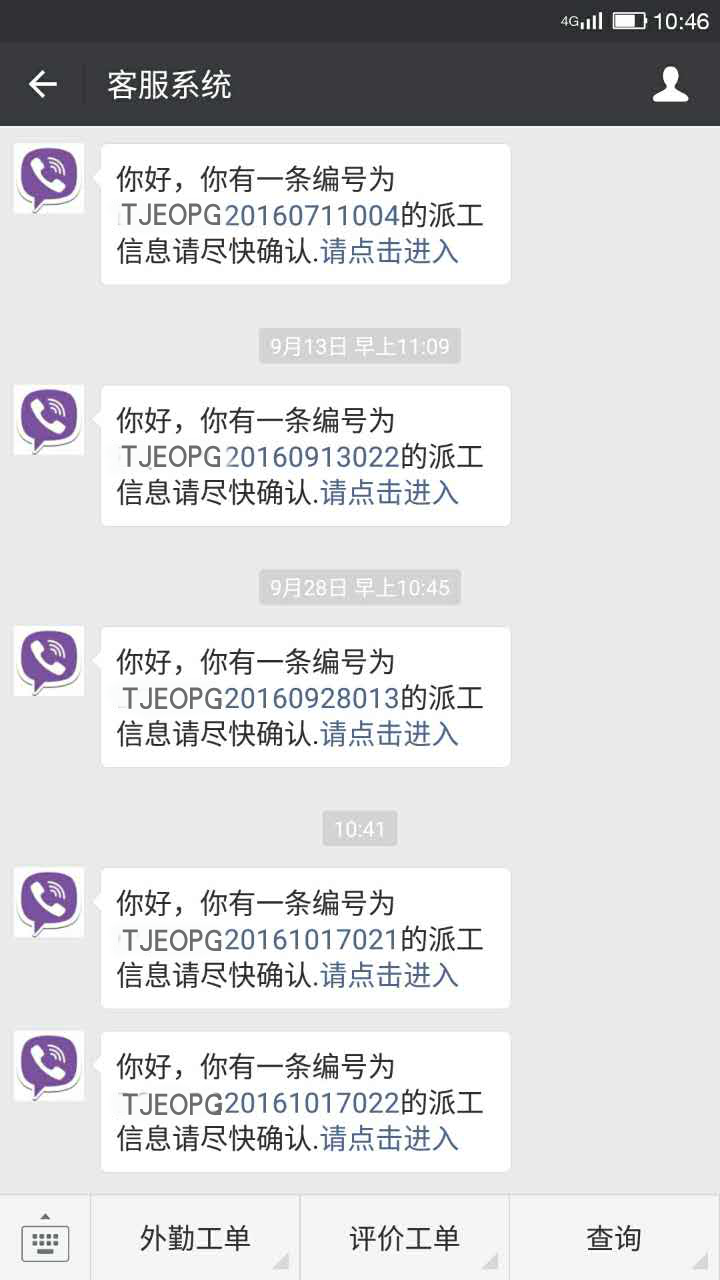The width and height of the screenshot is (720, 1280).
Task: Switch to keyboard input mode
Action: (x=45, y=1239)
